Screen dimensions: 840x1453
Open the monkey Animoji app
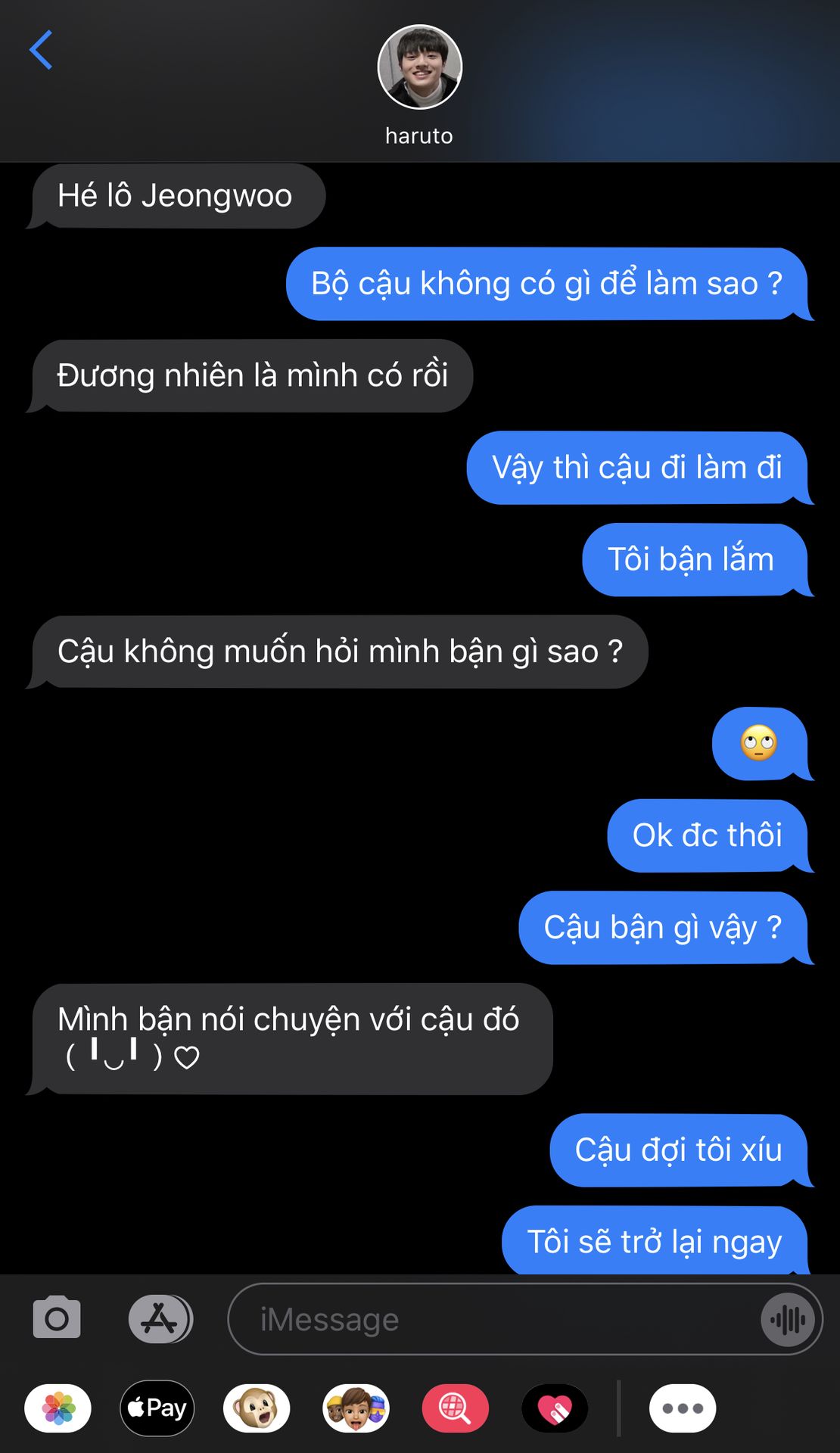pos(257,1408)
